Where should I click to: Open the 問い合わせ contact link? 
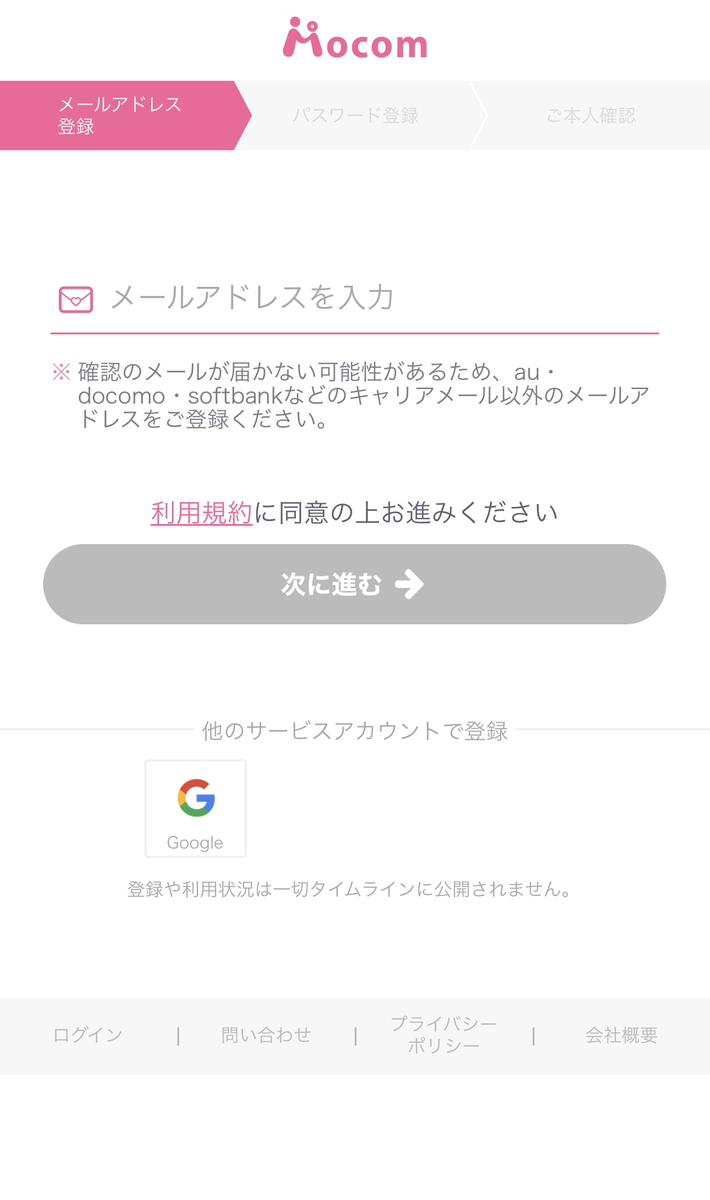point(266,1035)
